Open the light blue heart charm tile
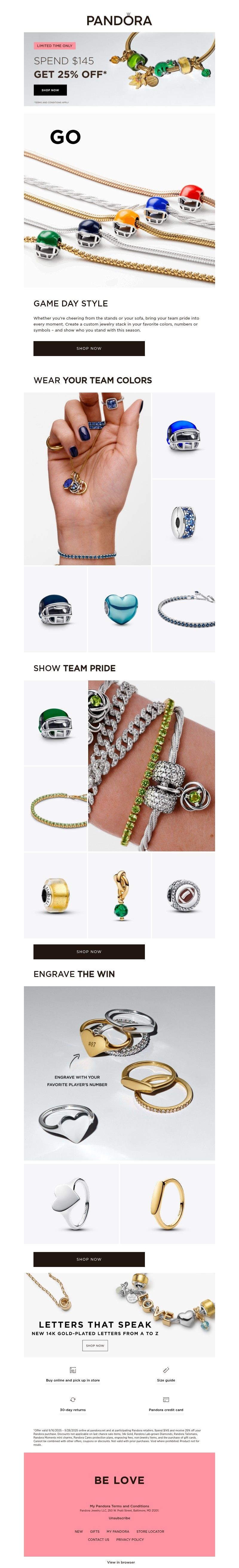 tap(119, 609)
